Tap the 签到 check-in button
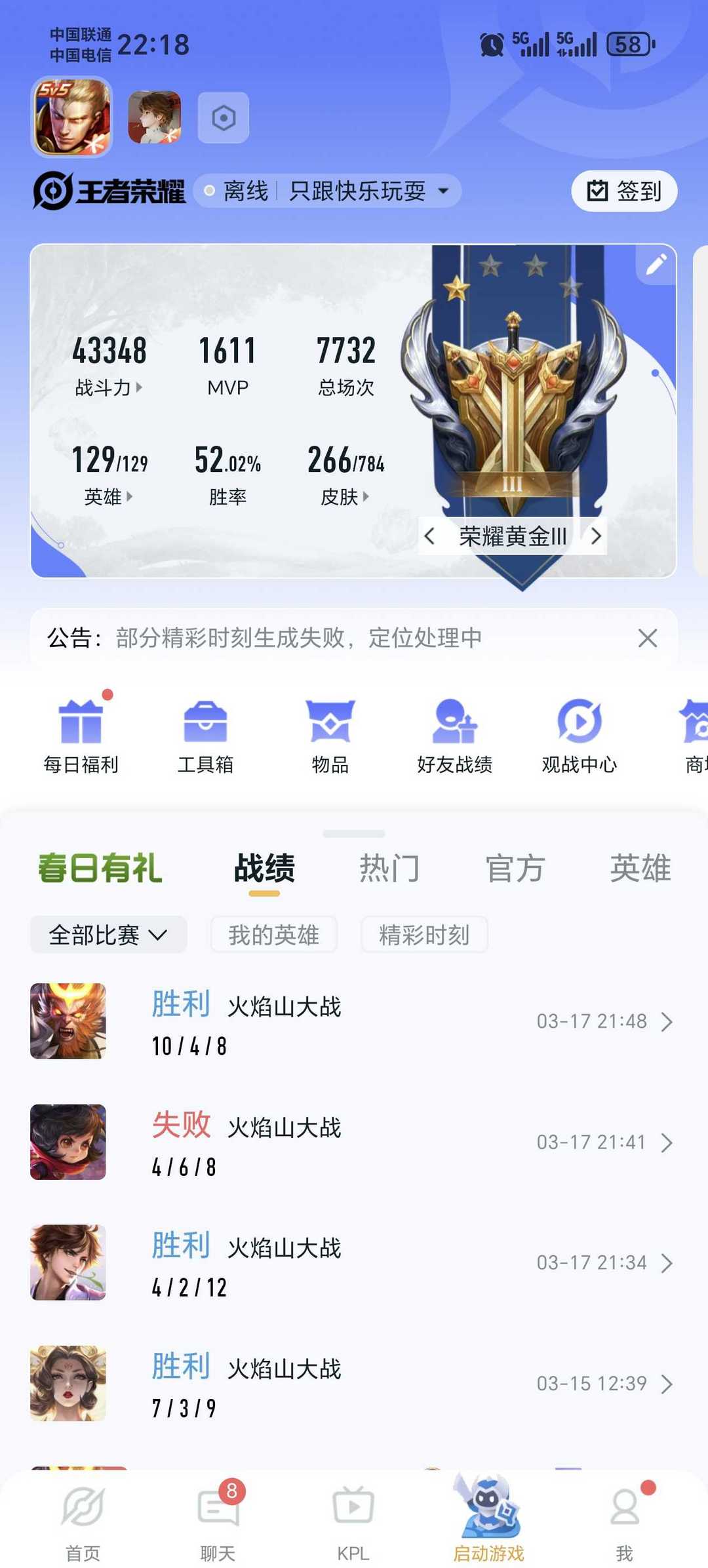Screen dimensions: 708x1568 pos(623,191)
